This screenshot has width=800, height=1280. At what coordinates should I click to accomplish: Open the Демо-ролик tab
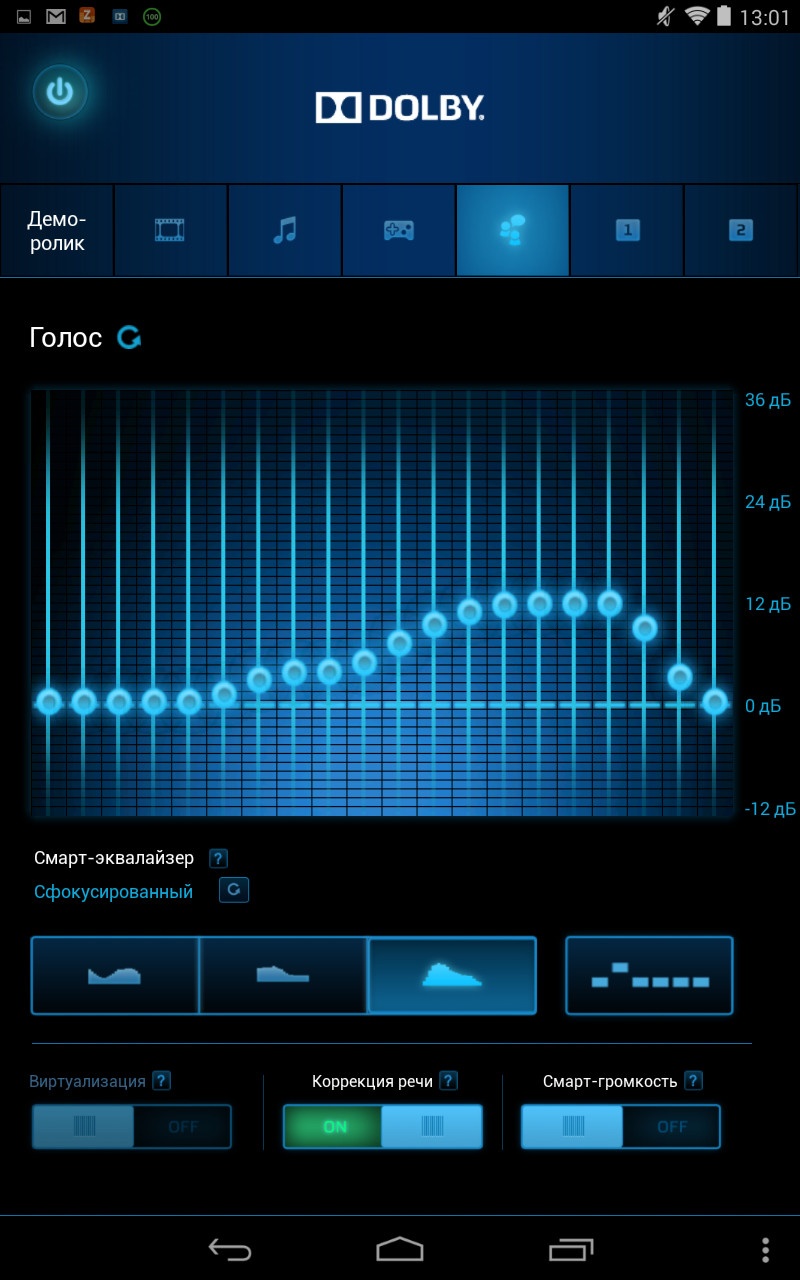[x=57, y=230]
